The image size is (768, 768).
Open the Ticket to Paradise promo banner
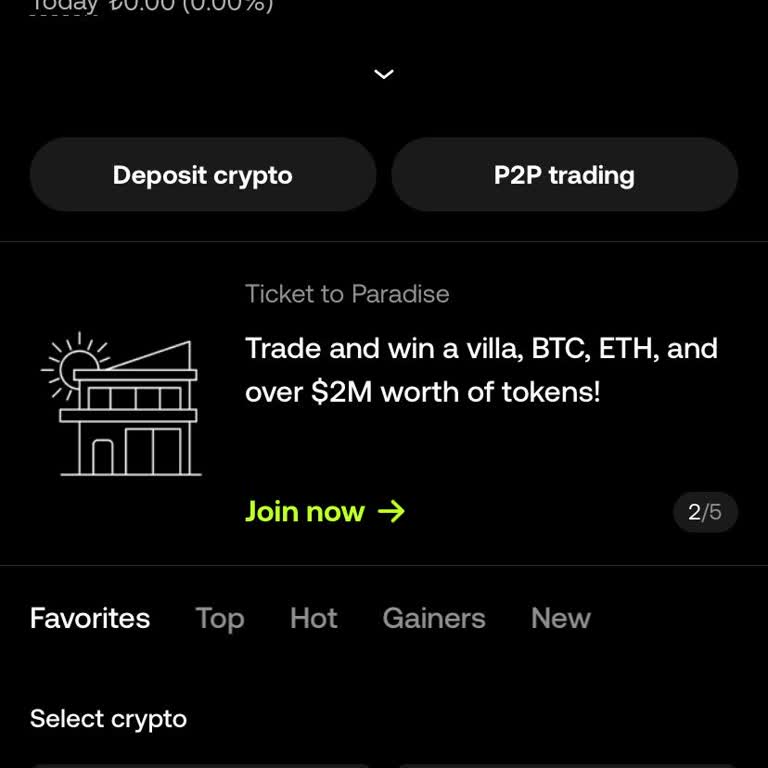tap(480, 370)
